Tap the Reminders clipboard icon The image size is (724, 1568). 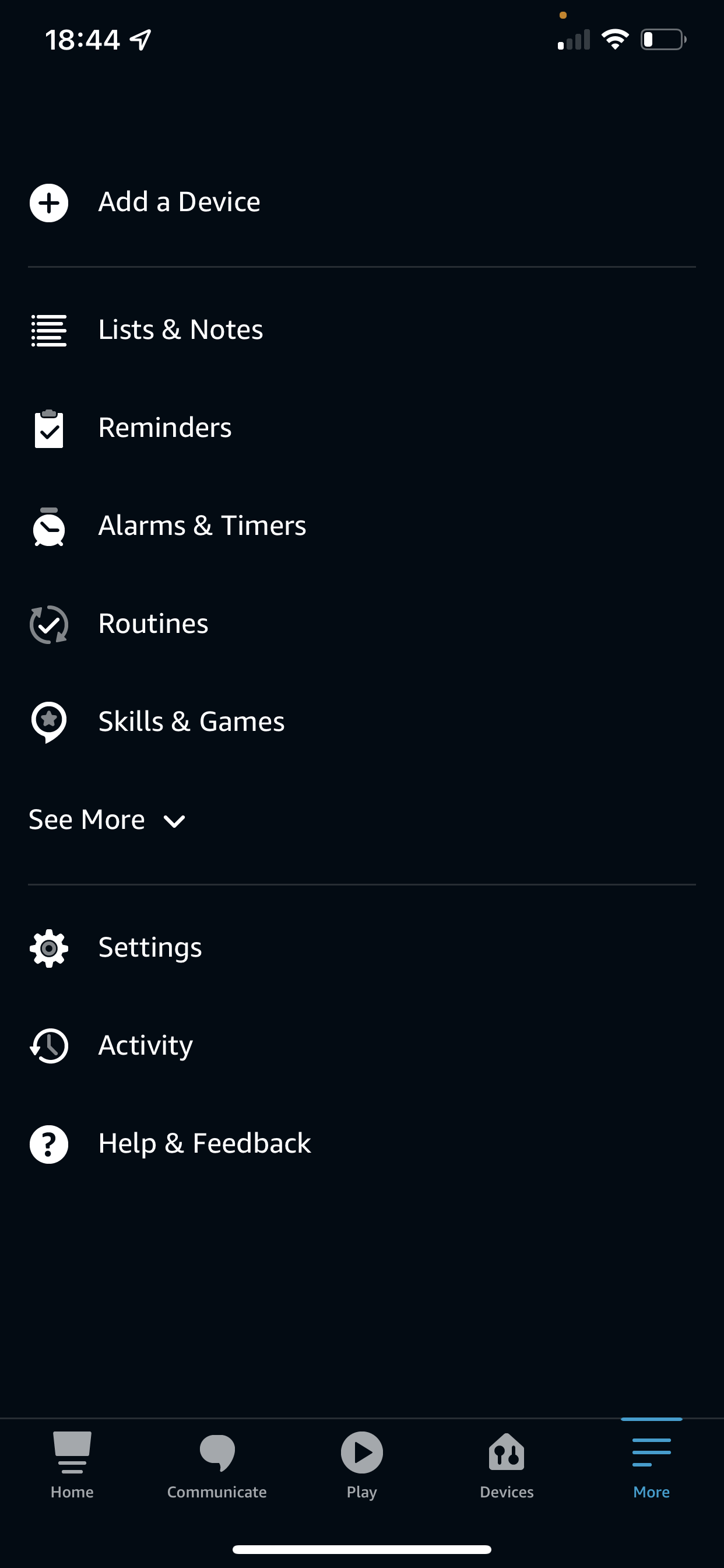48,429
